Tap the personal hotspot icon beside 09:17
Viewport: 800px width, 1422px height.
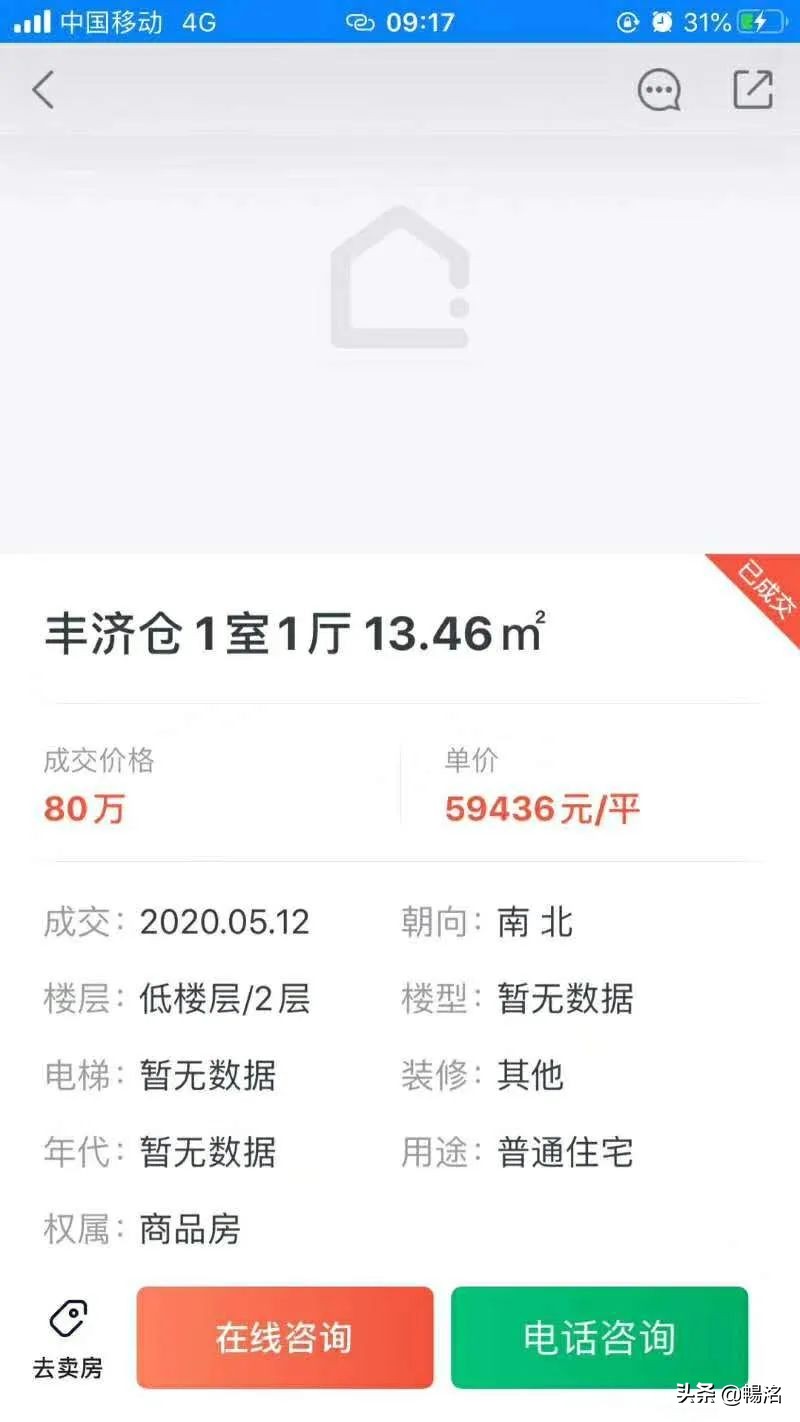click(360, 21)
